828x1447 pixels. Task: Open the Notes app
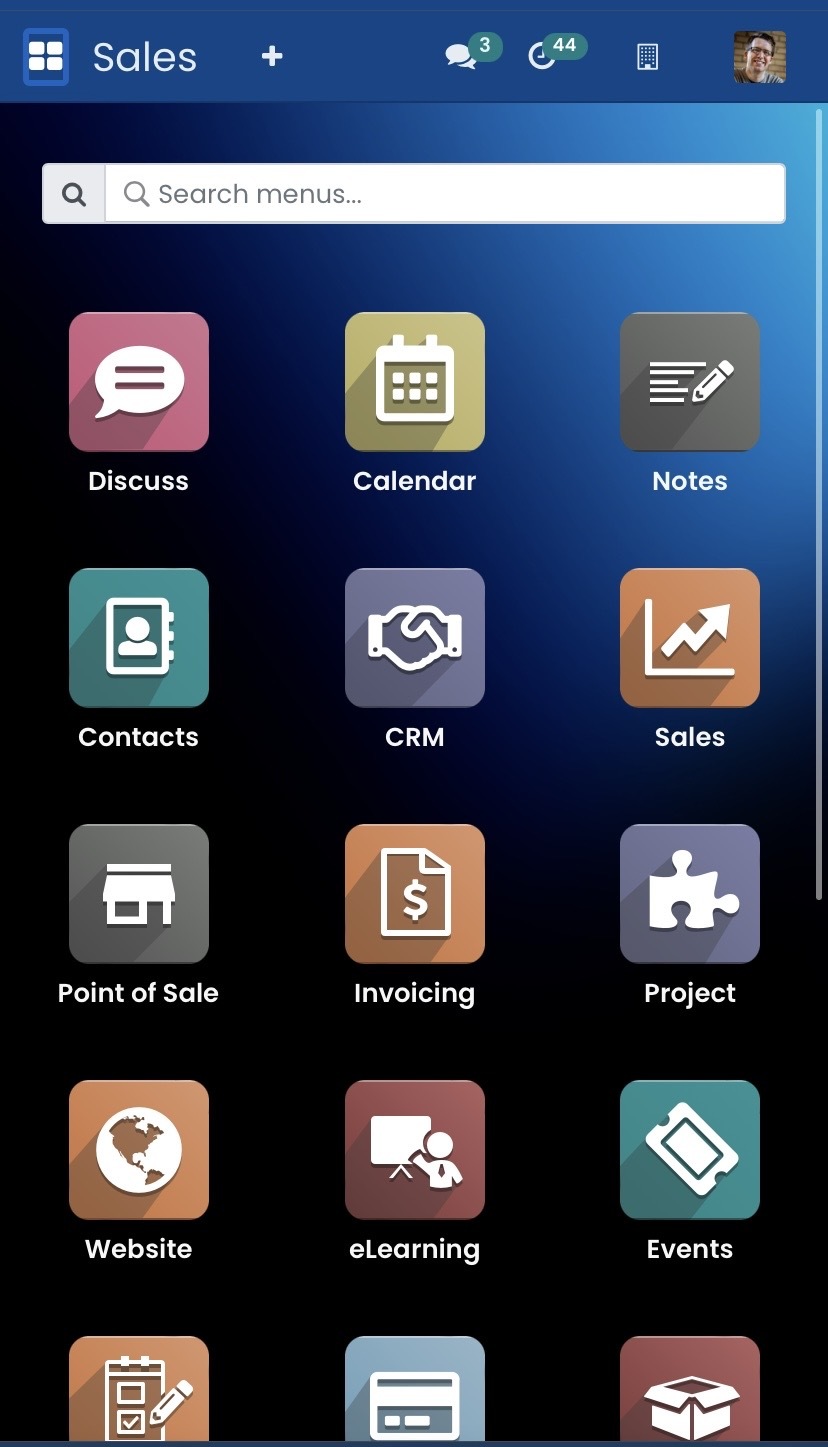click(x=690, y=382)
